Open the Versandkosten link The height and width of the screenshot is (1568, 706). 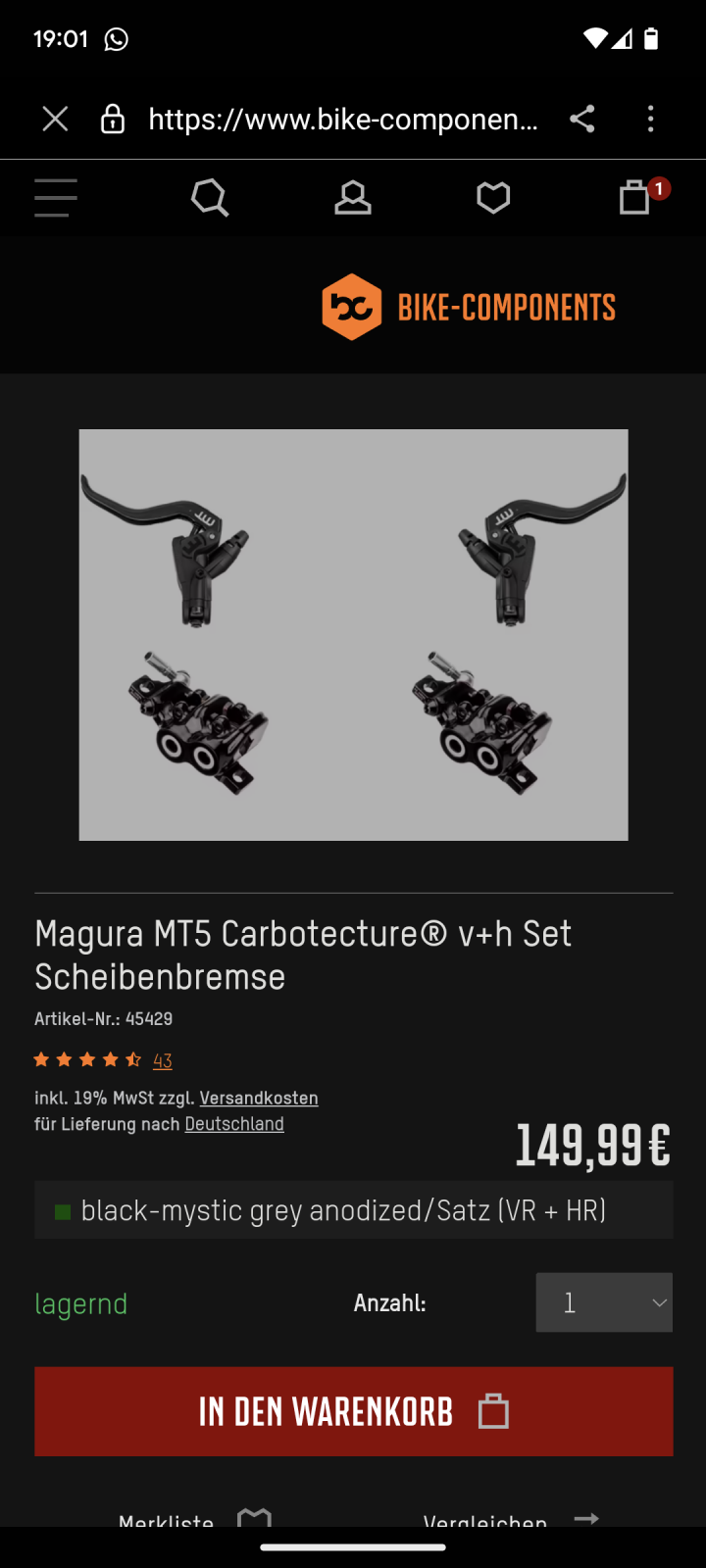click(x=259, y=1099)
